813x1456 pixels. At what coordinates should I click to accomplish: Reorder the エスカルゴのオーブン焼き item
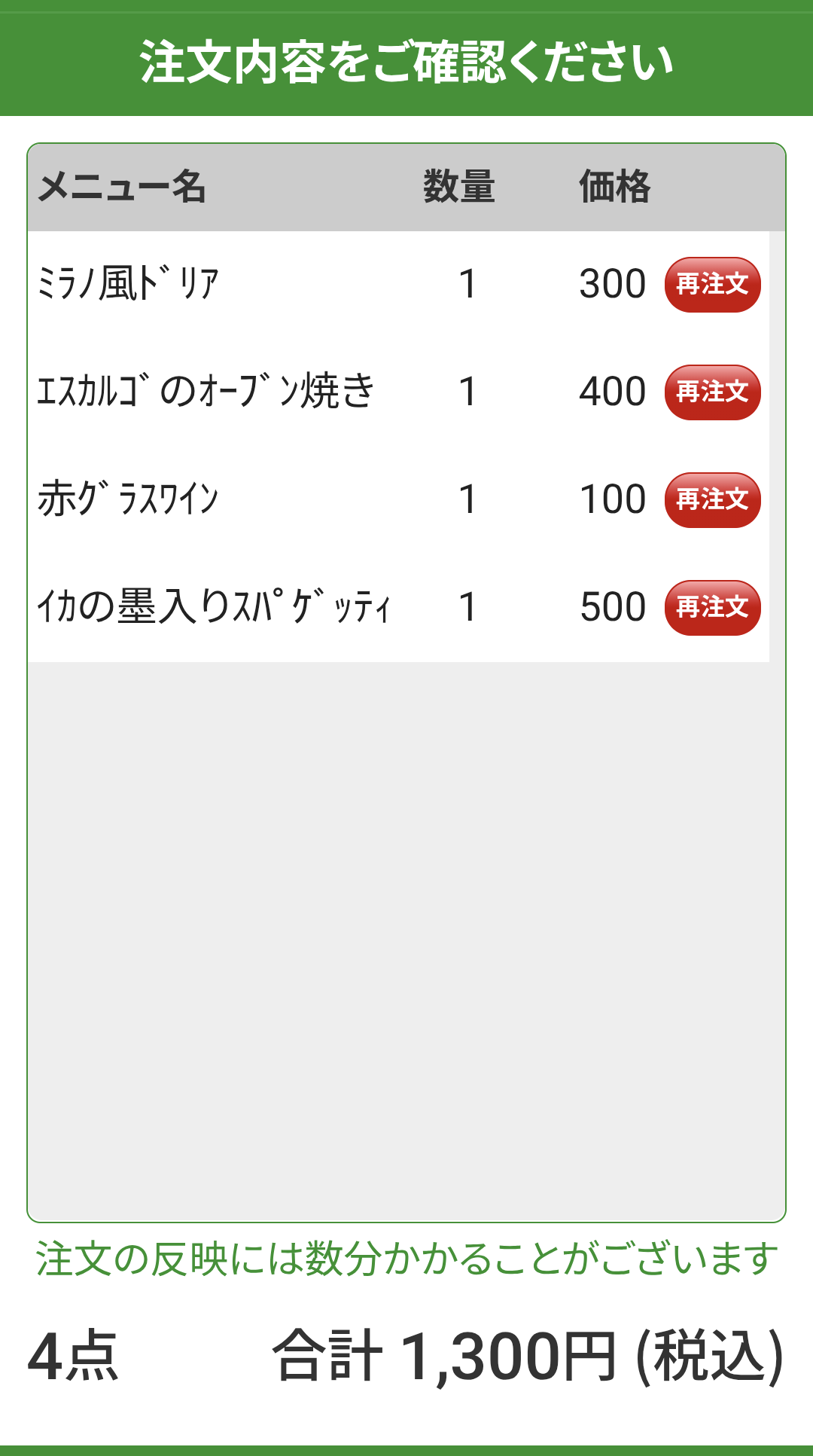tap(712, 392)
